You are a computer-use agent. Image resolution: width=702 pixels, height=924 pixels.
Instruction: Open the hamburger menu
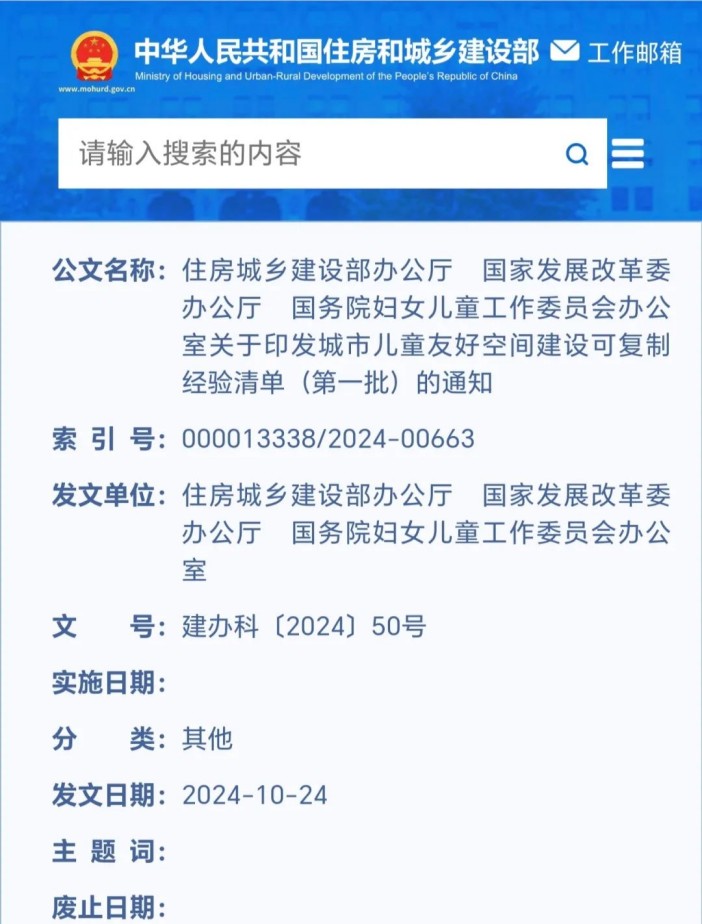pyautogui.click(x=628, y=153)
